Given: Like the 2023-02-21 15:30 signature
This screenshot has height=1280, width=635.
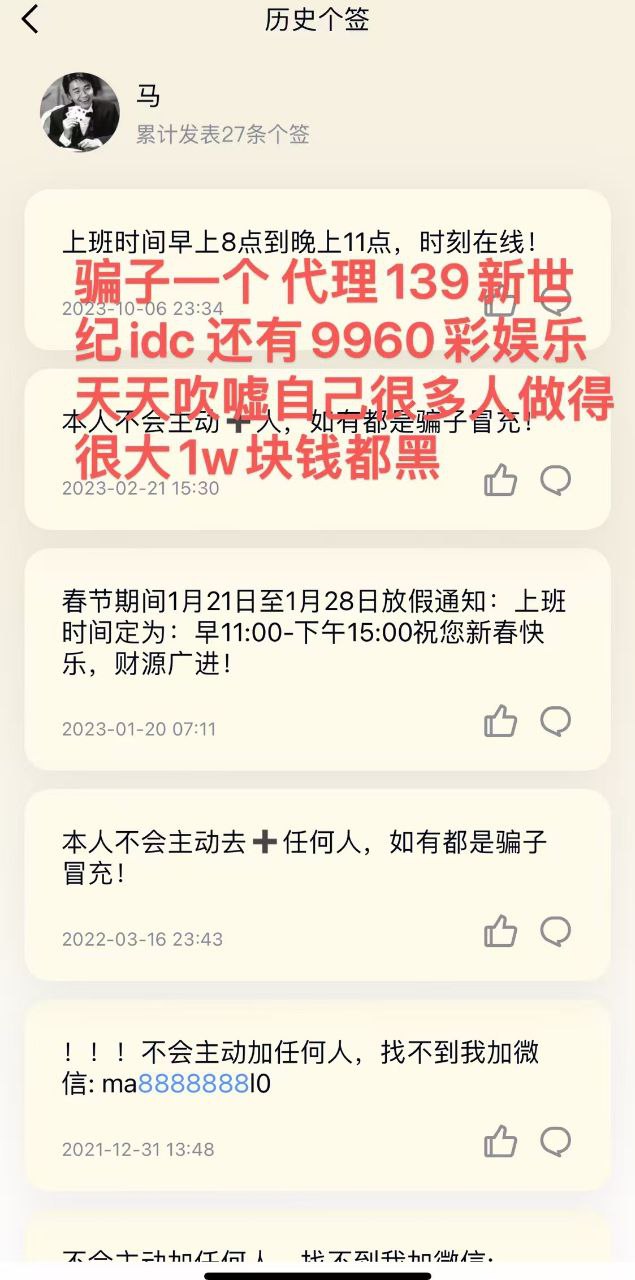Looking at the screenshot, I should pos(500,481).
